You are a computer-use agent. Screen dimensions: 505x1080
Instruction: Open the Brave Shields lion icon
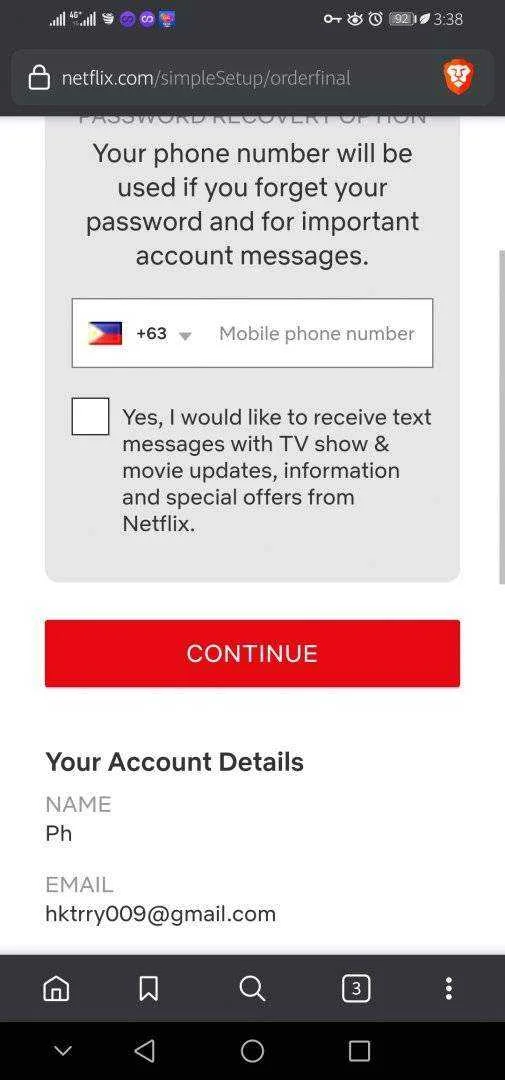(458, 77)
